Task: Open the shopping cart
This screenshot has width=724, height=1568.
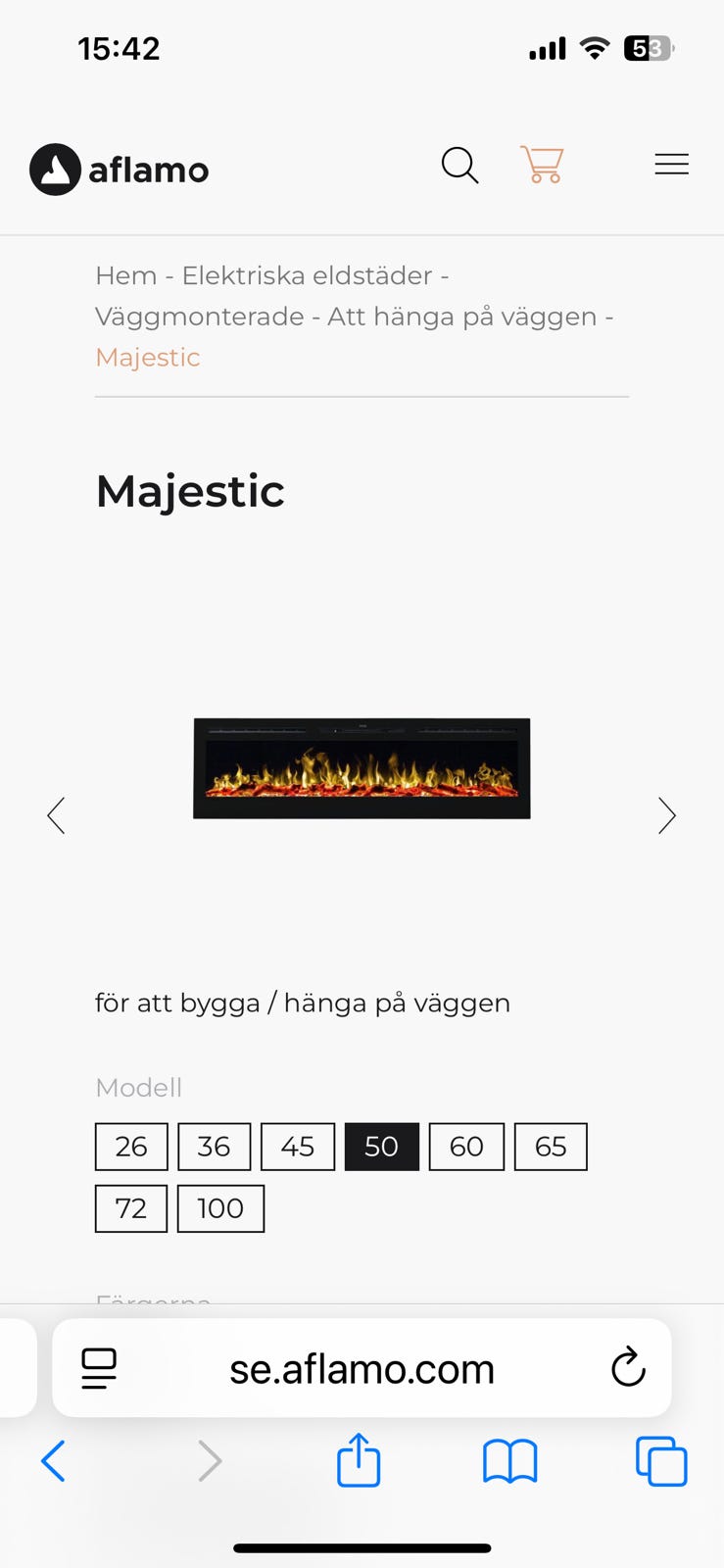Action: (x=542, y=165)
